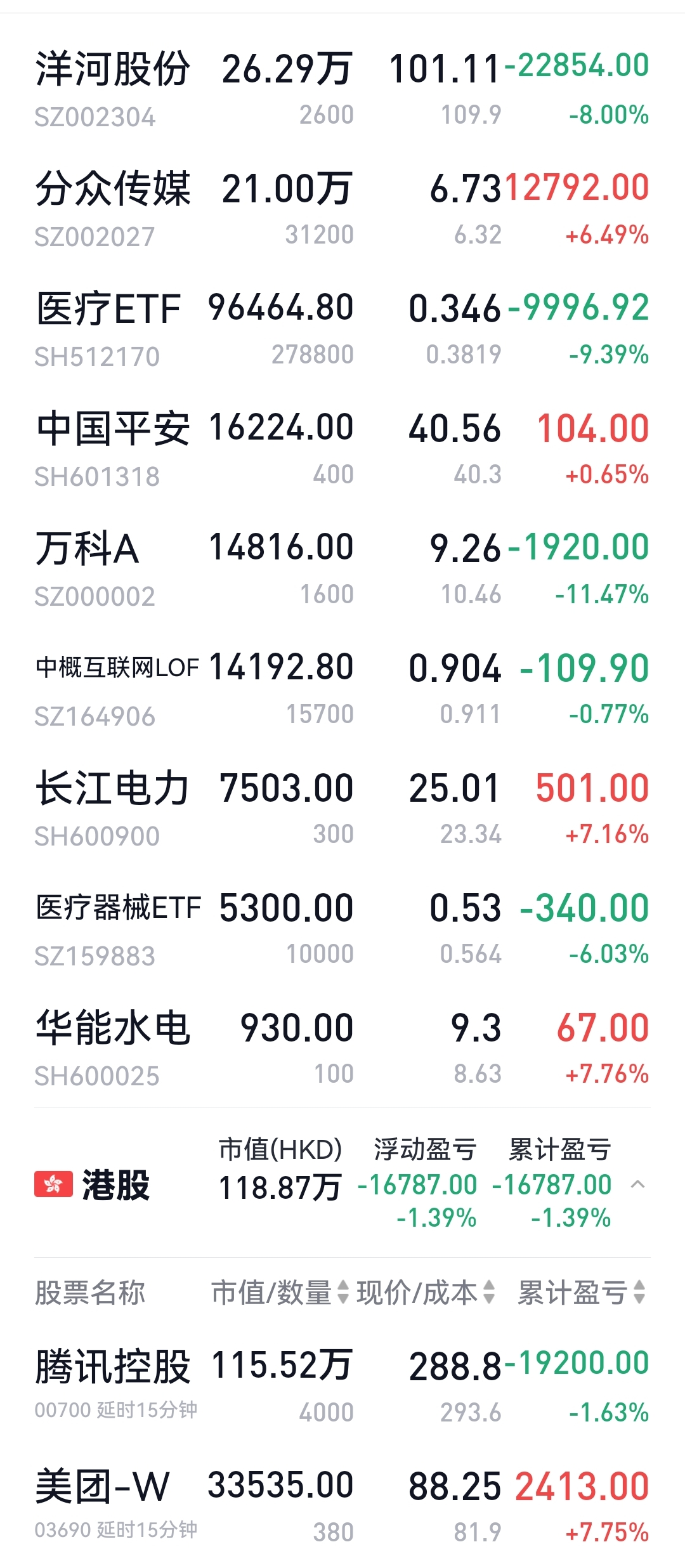View 医疗ETF SH512170 position details
Image resolution: width=685 pixels, height=1568 pixels.
[x=342, y=330]
